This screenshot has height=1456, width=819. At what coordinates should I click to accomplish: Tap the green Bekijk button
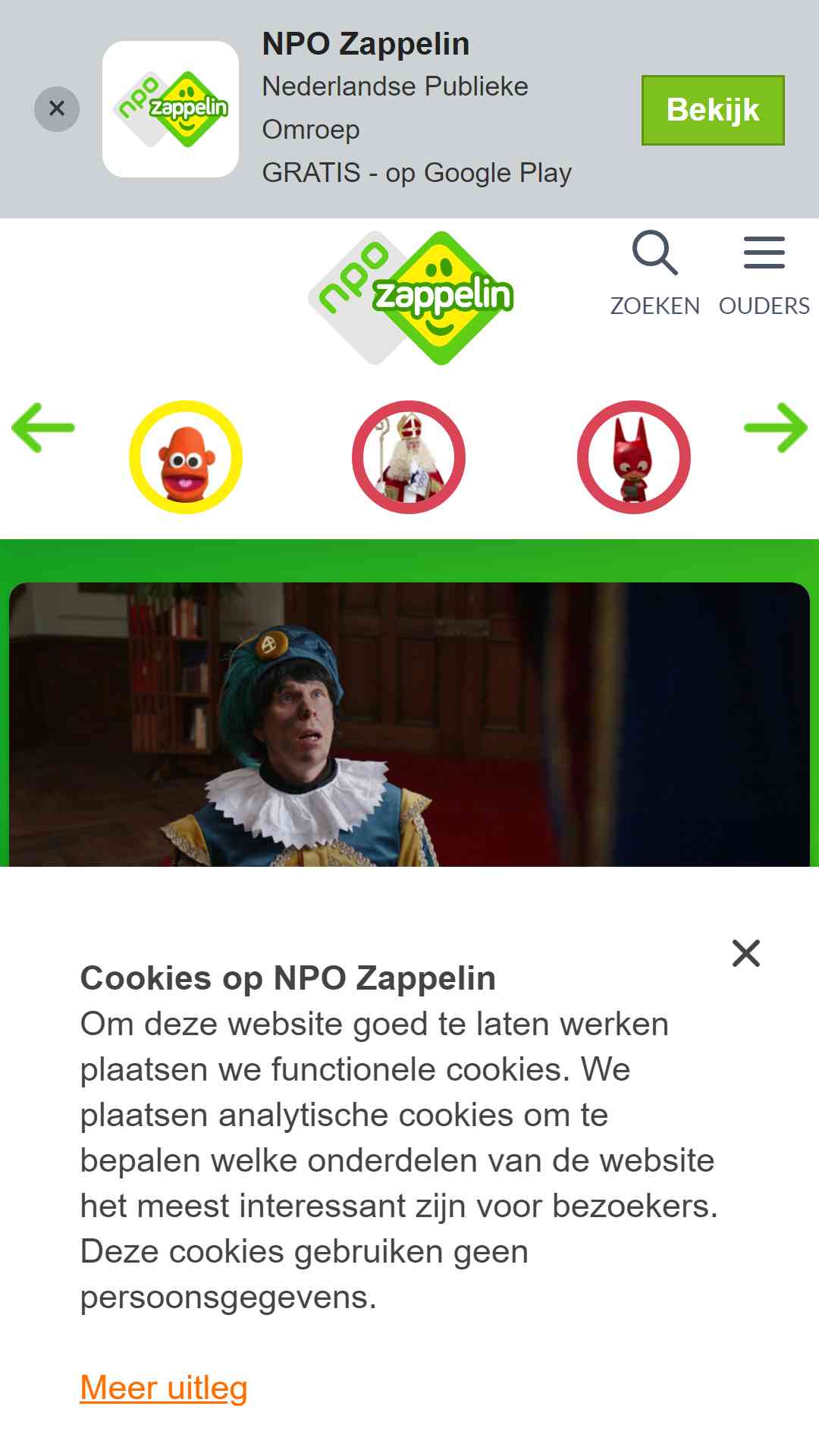coord(713,110)
